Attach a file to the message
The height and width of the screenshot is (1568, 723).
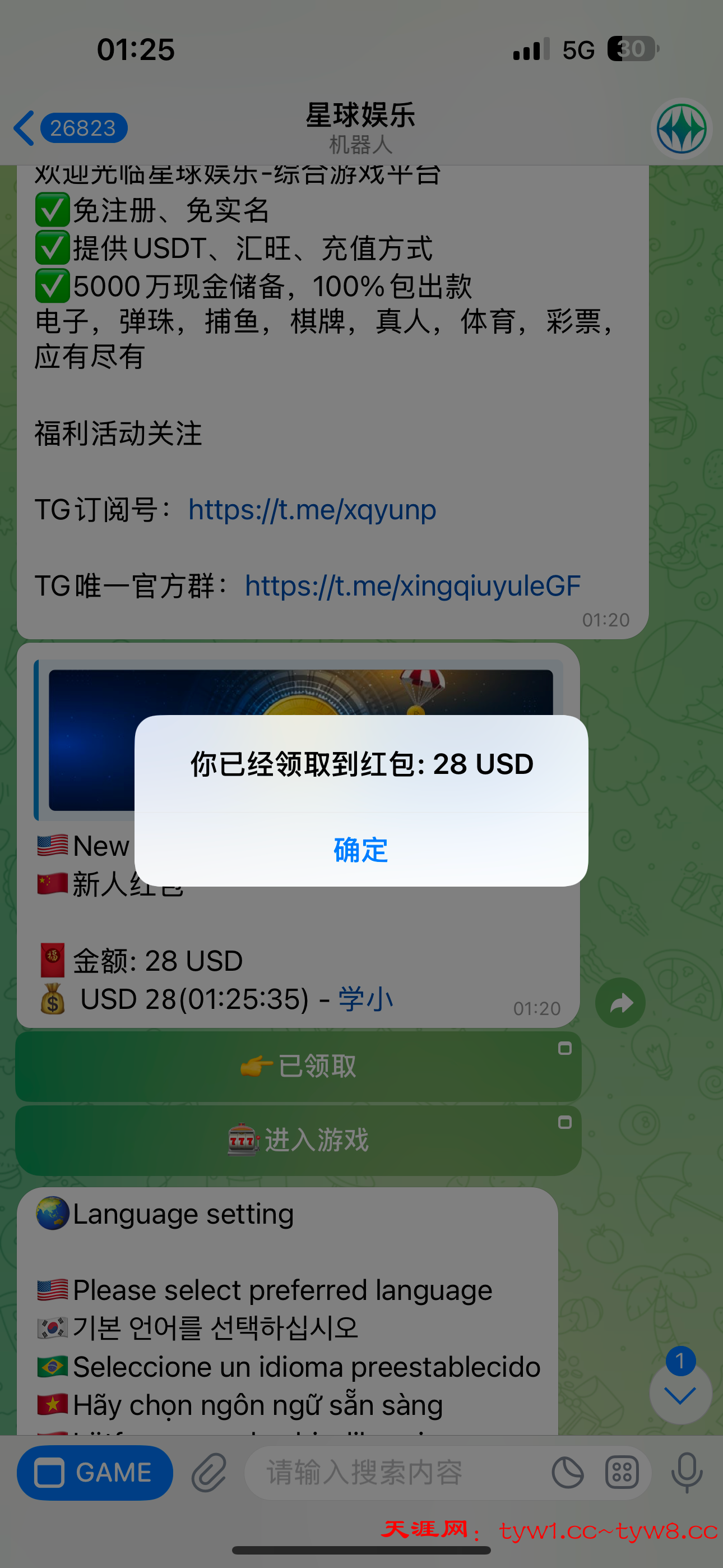[x=208, y=1473]
